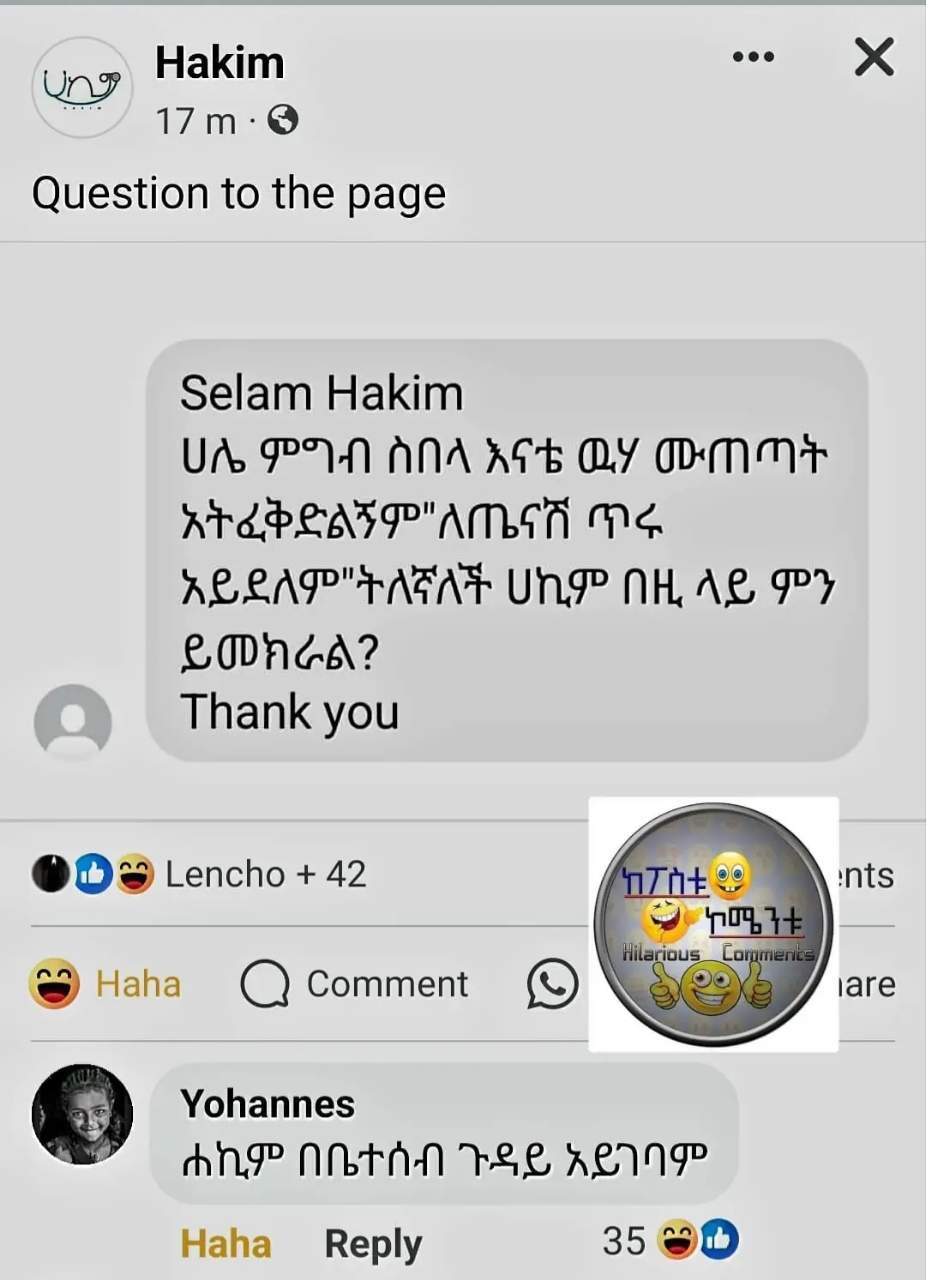View reactions from Lencho + 42
The image size is (926, 1280).
click(x=200, y=875)
